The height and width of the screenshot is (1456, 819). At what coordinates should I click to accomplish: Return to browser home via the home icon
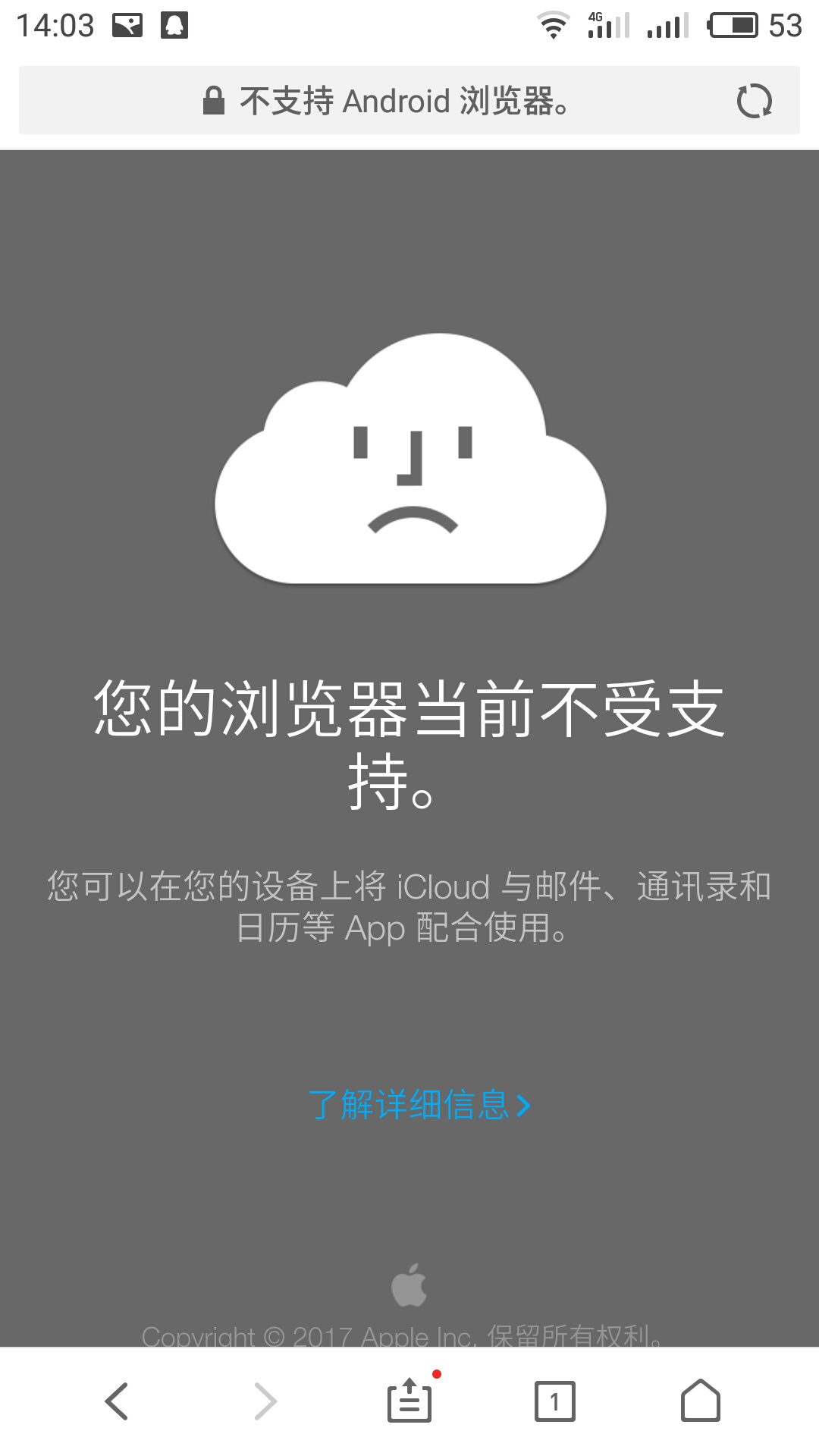coord(701,1401)
